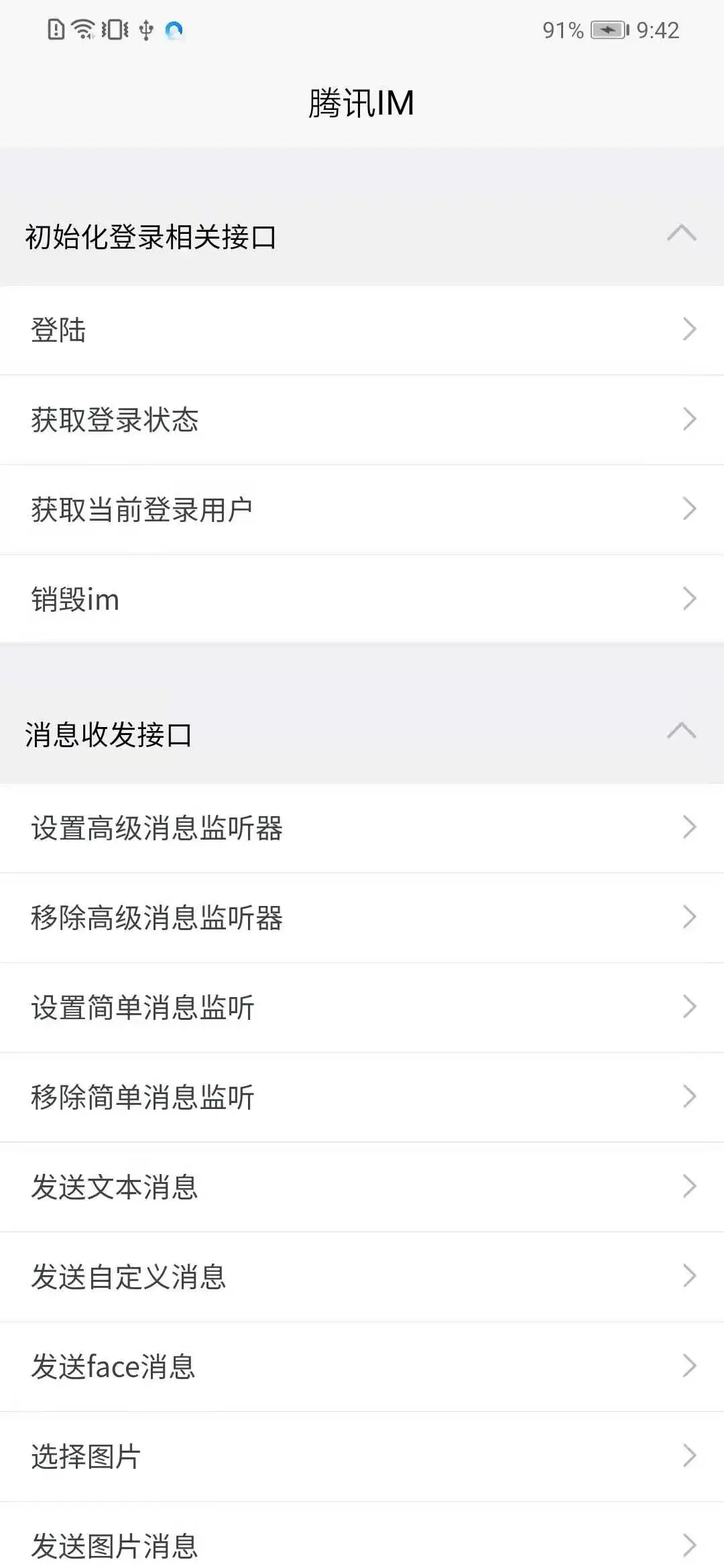Open 发送face消息
Image resolution: width=724 pixels, height=1568 pixels.
pos(362,1366)
